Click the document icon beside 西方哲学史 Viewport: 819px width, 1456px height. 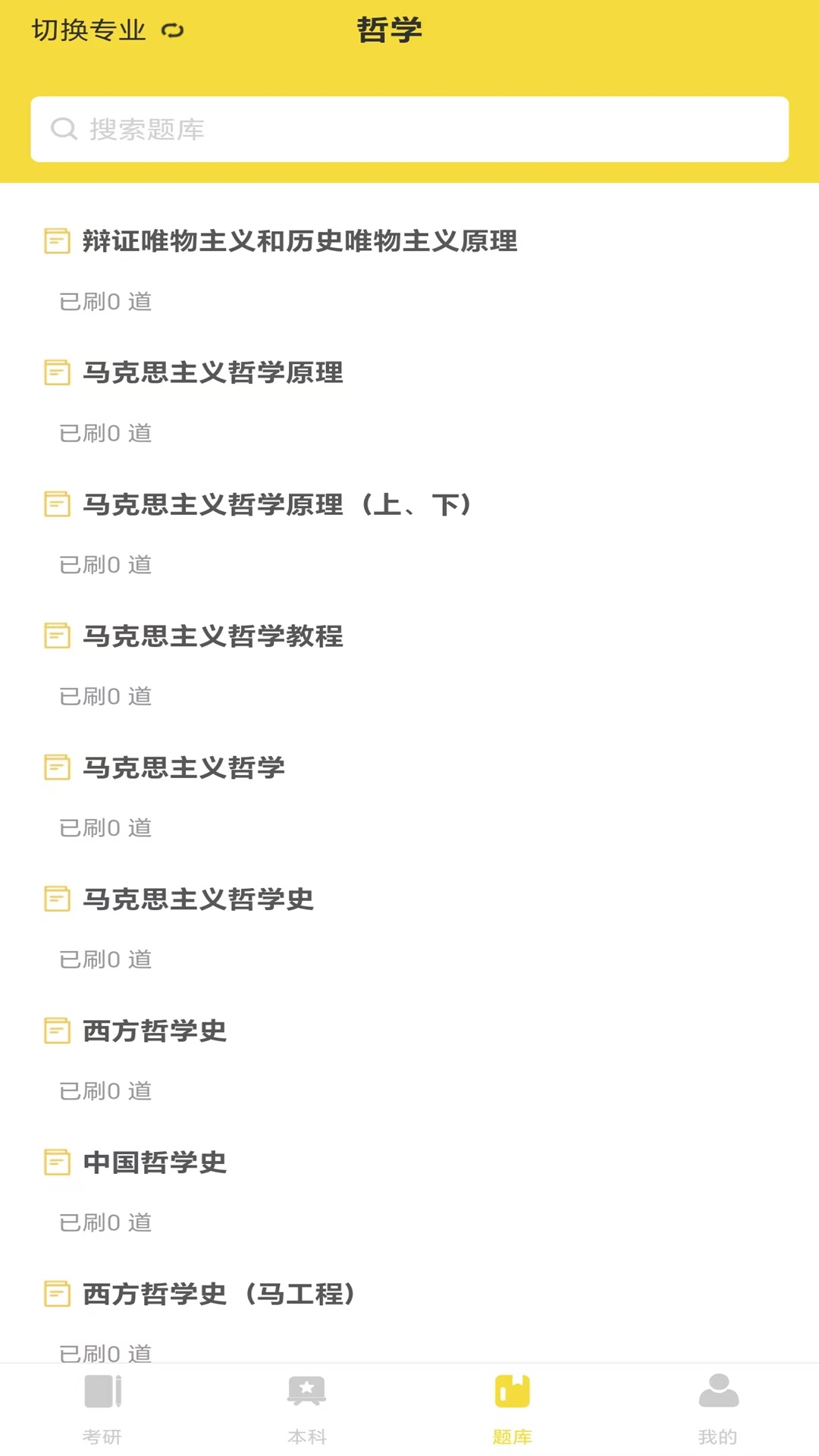(x=57, y=1030)
